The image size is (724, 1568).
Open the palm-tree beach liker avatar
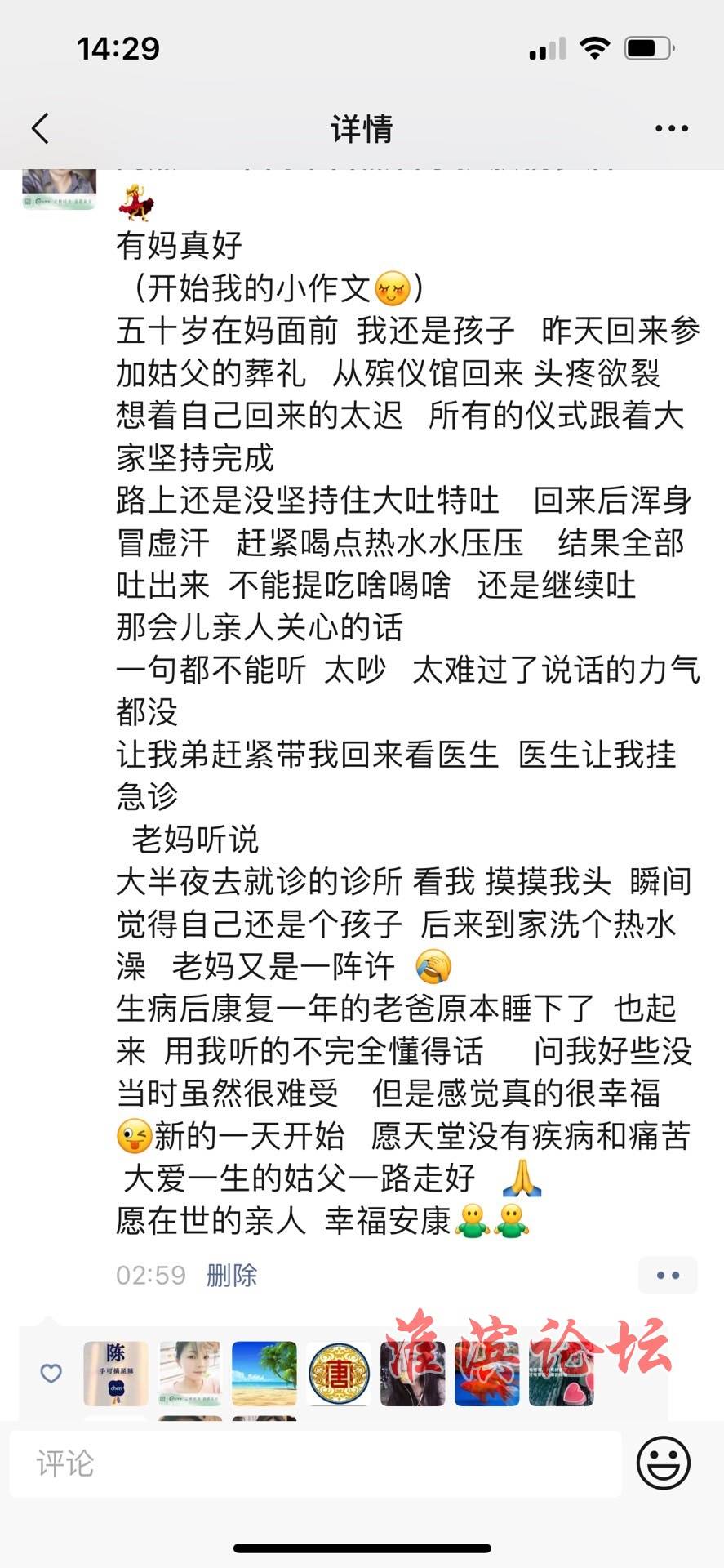click(x=264, y=1373)
